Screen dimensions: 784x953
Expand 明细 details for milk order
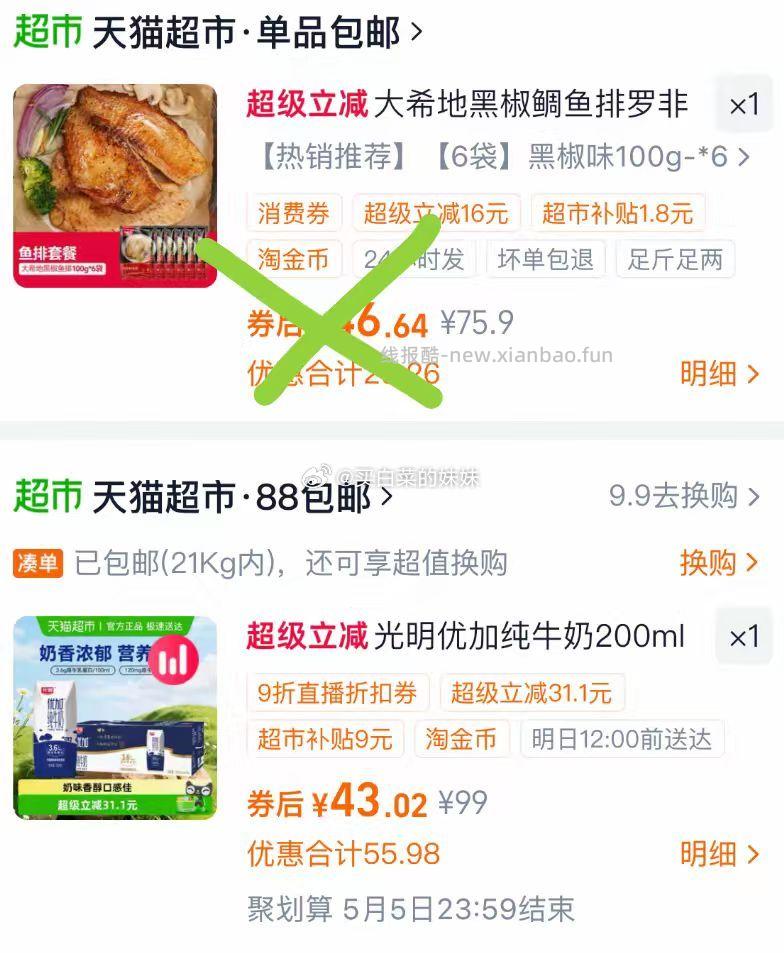(710, 855)
